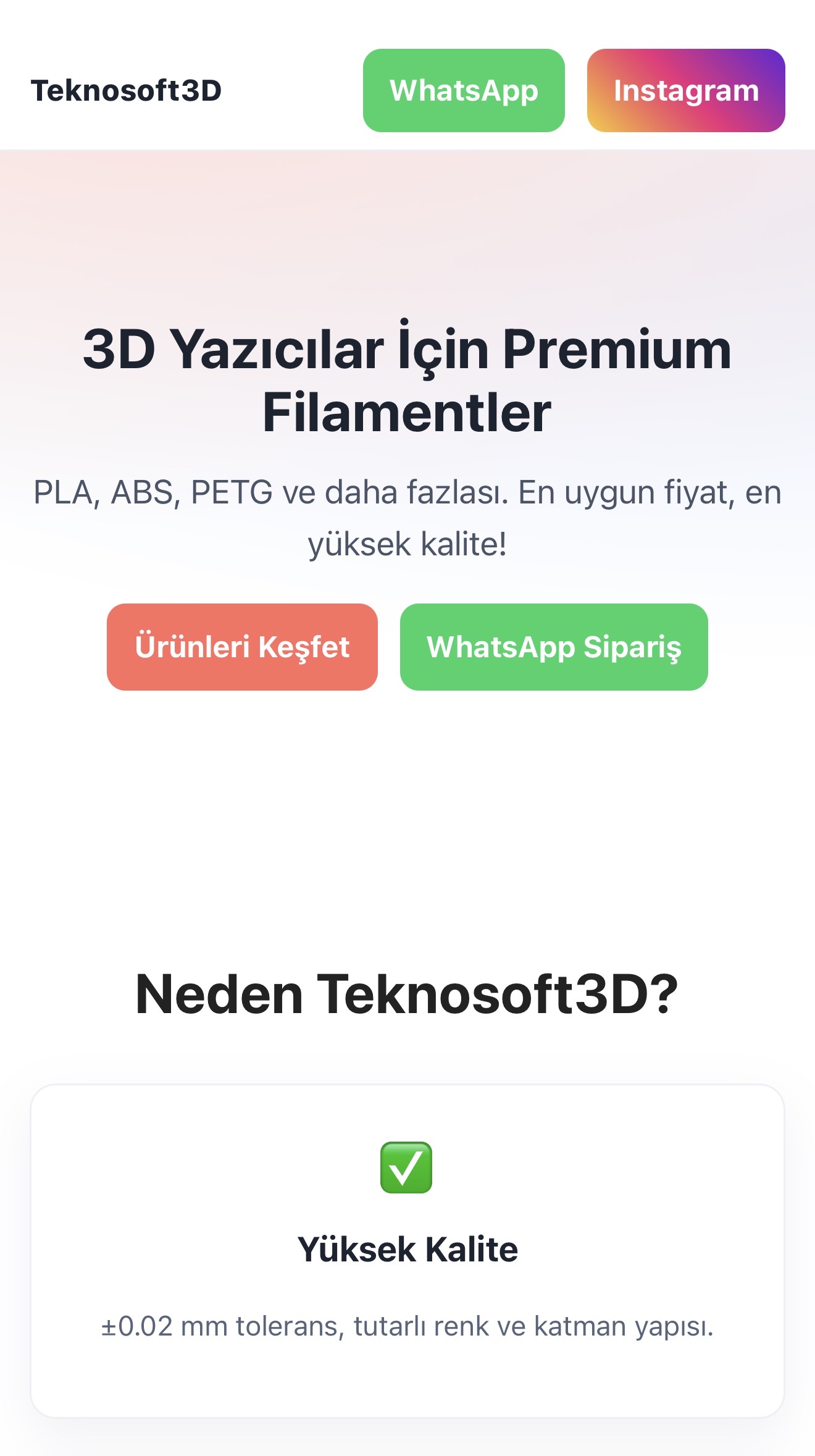Select the WhatsApp icon button in the navbar
The image size is (815, 1456).
464,90
